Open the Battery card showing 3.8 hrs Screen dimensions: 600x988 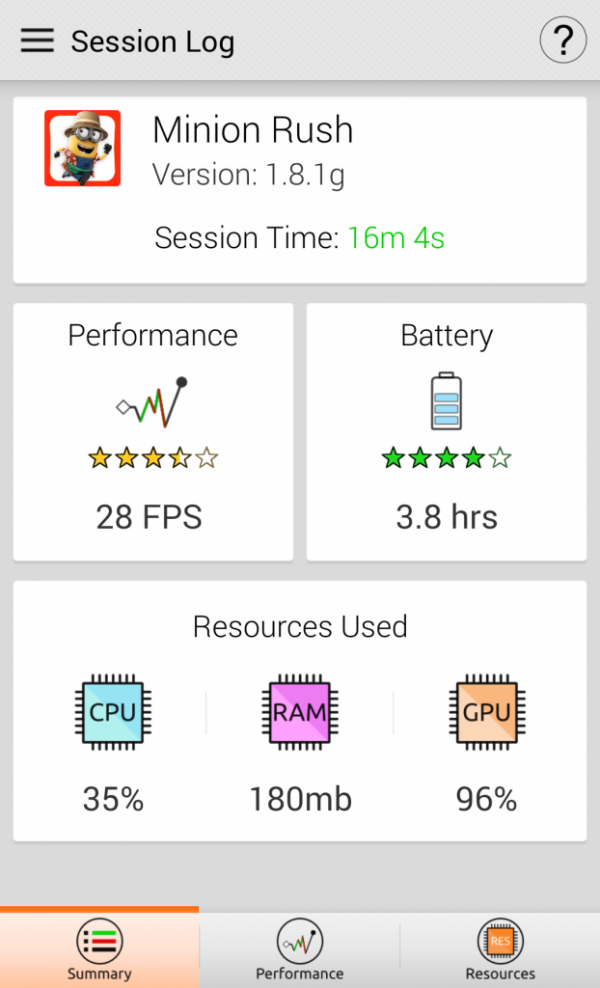click(446, 432)
